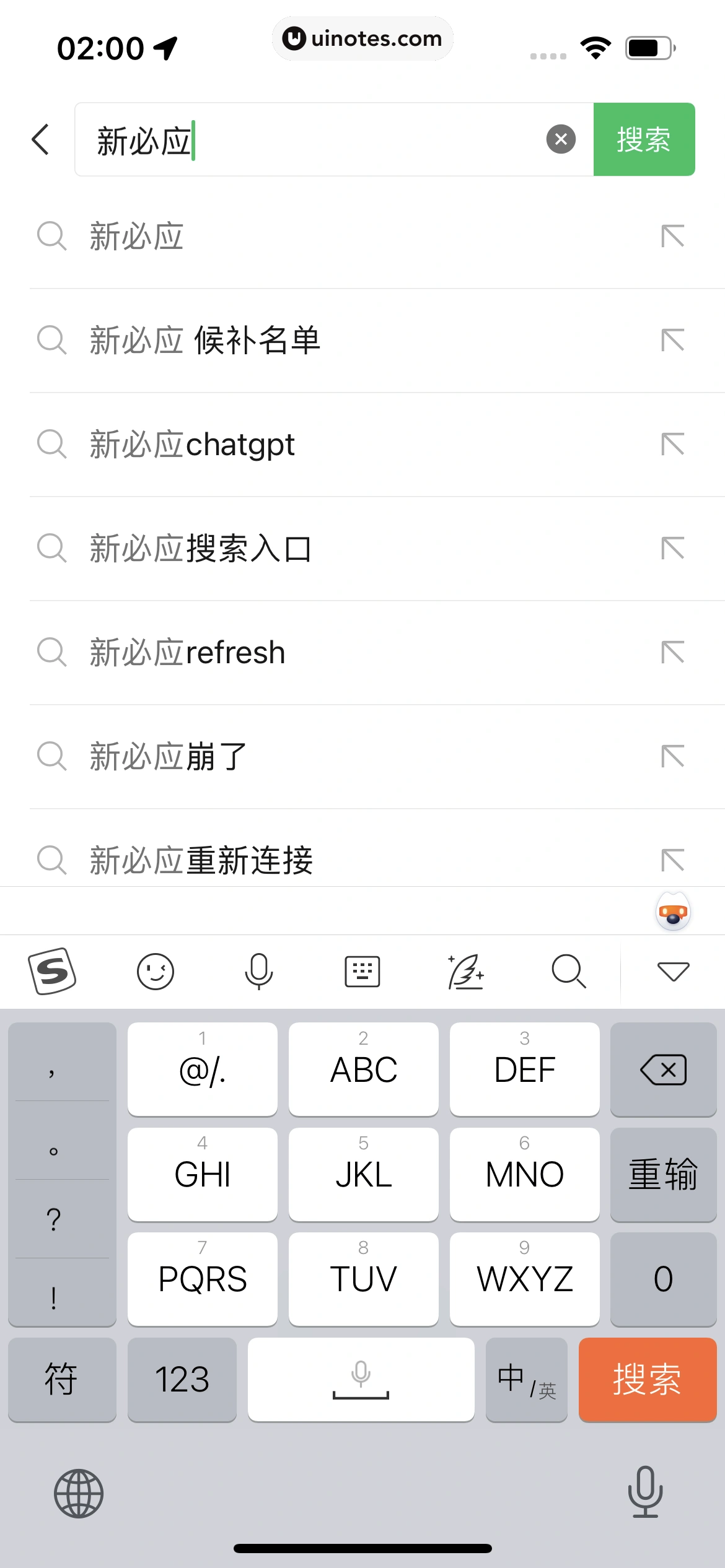Fill search box using 新必应chatgpt arrow
Viewport: 725px width, 1568px height.
[672, 445]
